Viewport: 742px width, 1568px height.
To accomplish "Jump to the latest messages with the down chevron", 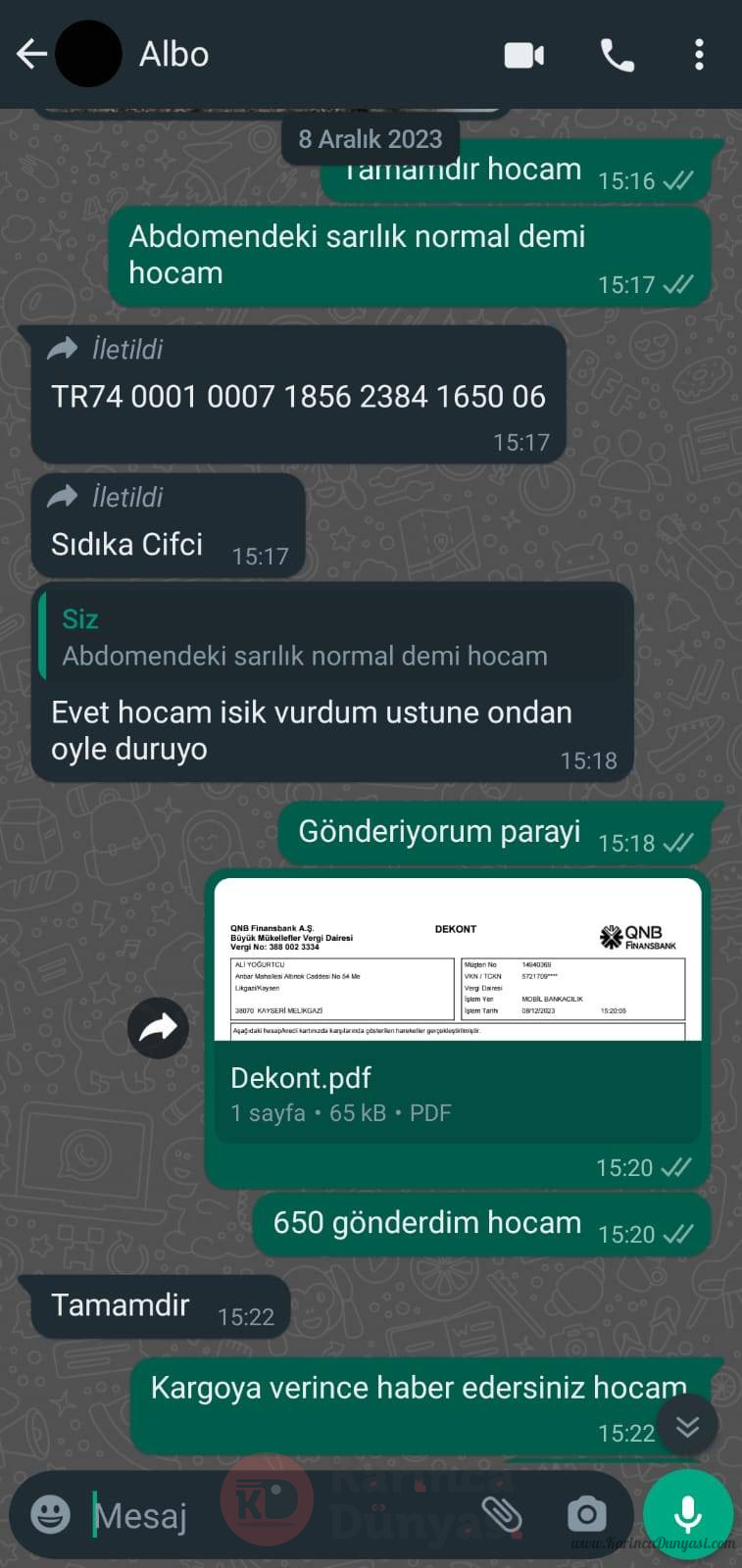I will (x=687, y=1425).
